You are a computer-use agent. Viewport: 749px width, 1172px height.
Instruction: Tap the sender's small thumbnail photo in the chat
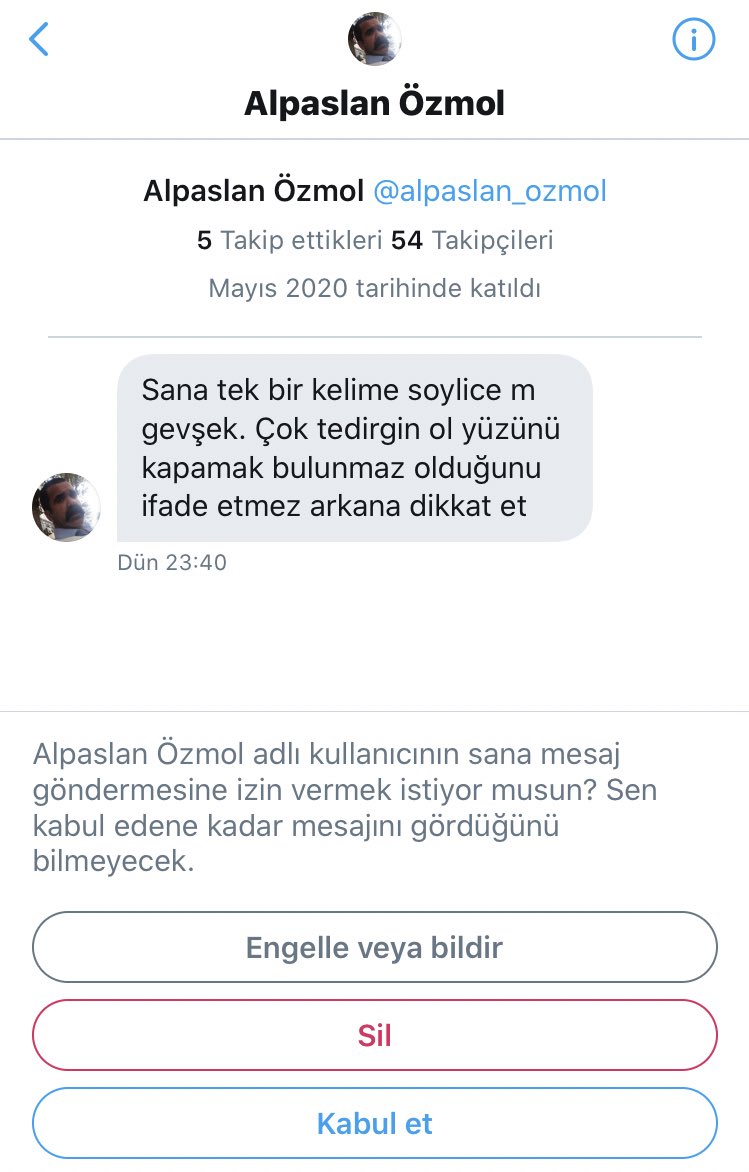click(x=66, y=507)
